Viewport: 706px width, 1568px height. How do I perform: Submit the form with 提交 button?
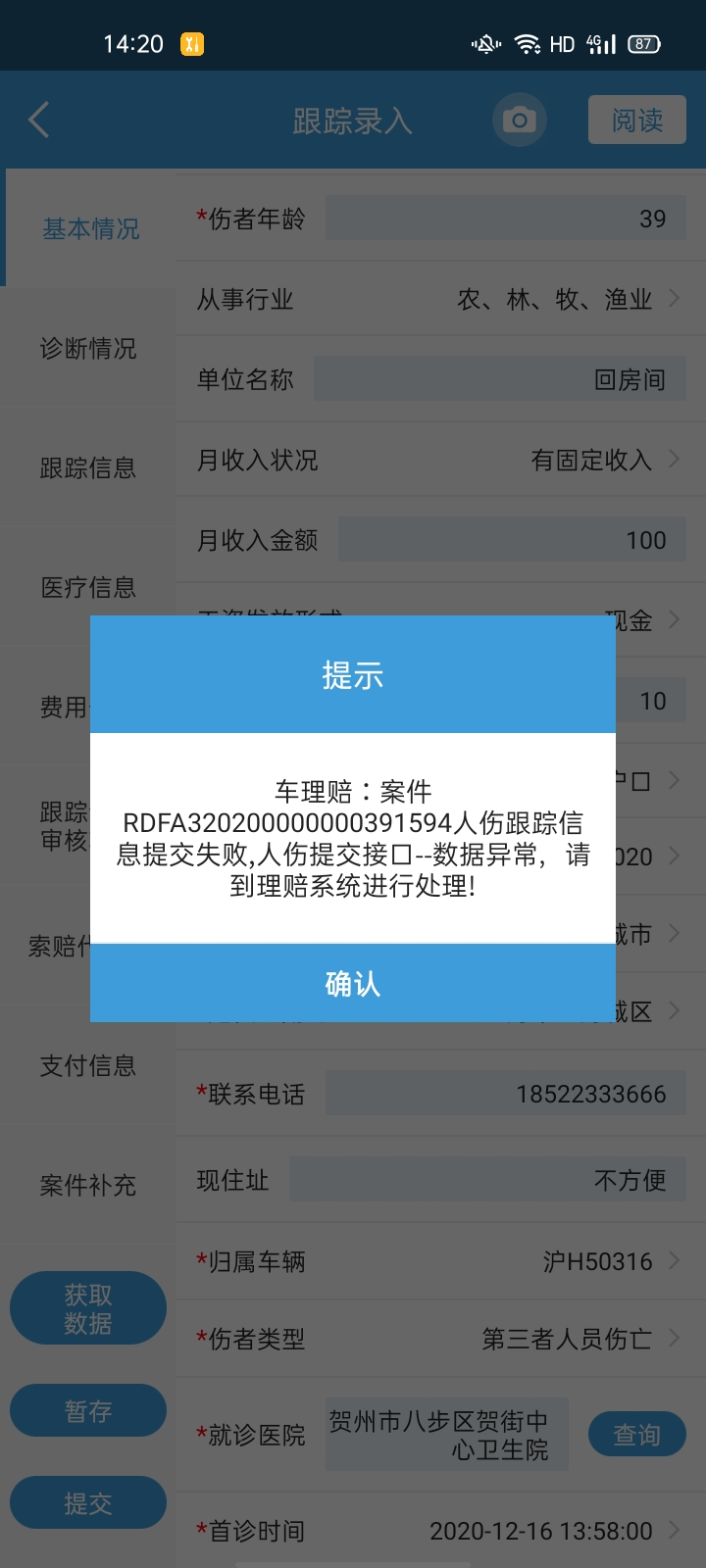click(x=88, y=1502)
